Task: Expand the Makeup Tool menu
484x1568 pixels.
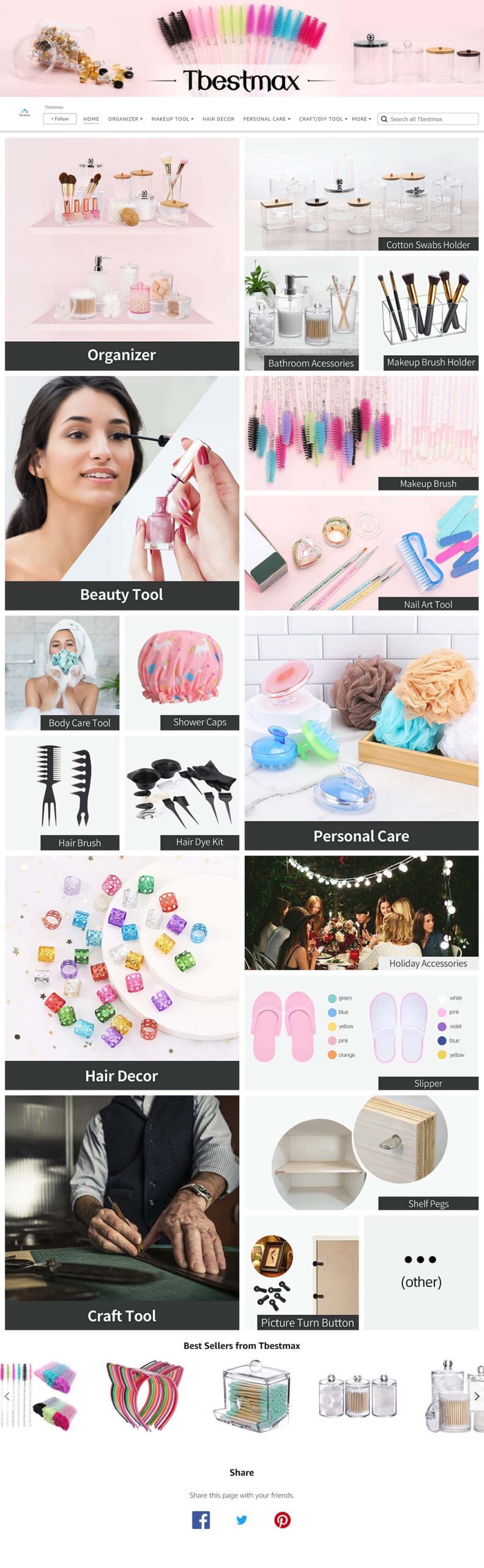Action: [172, 119]
